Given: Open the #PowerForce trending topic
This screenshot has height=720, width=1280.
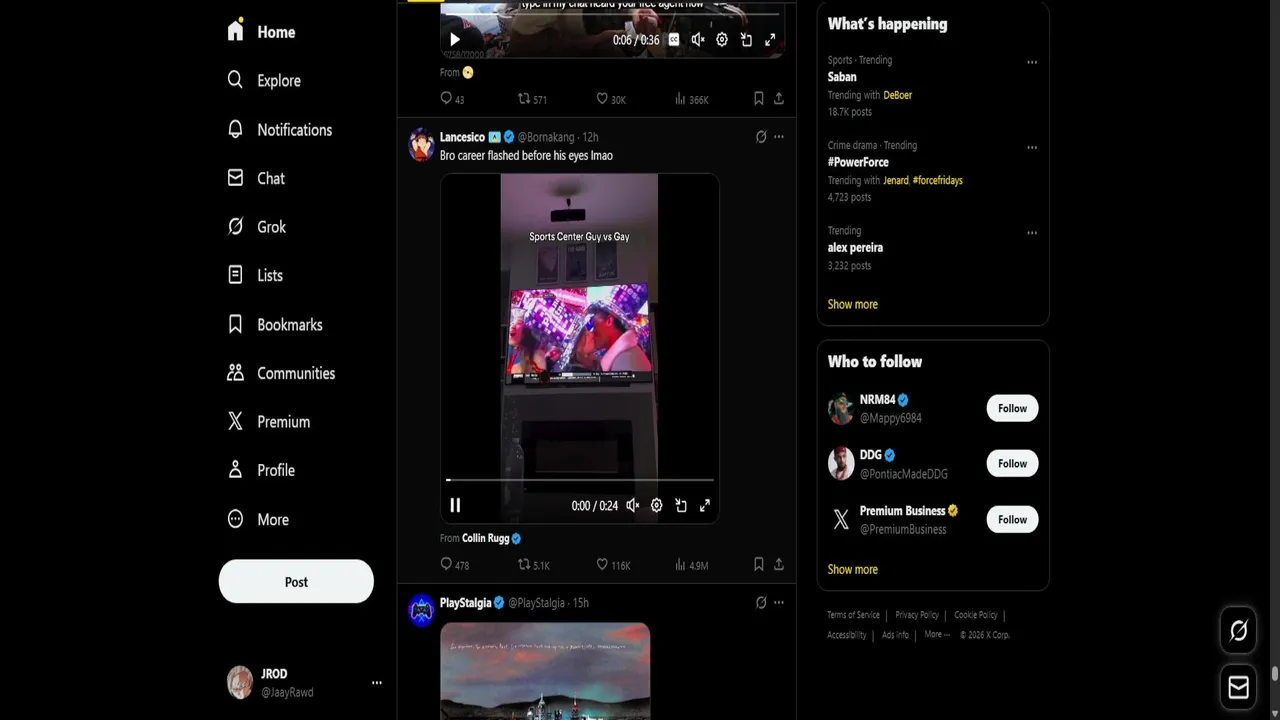Looking at the screenshot, I should 858,162.
